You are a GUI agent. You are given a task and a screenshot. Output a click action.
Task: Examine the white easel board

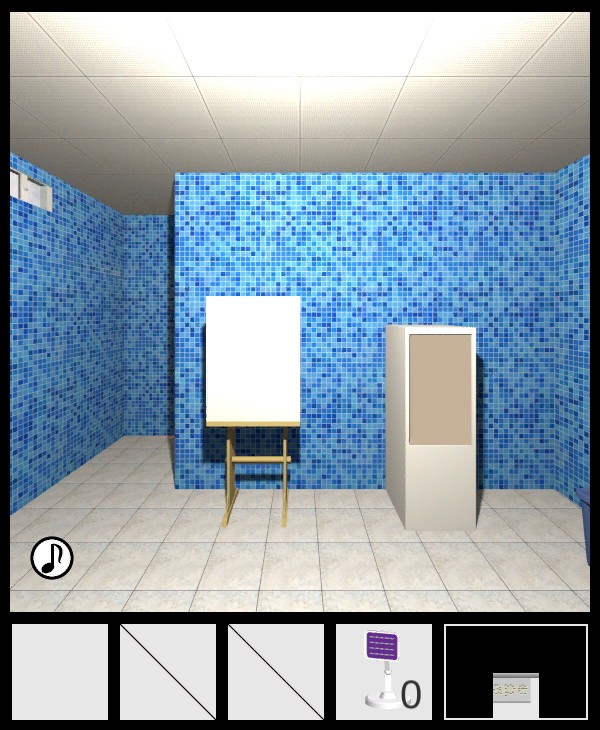[253, 360]
